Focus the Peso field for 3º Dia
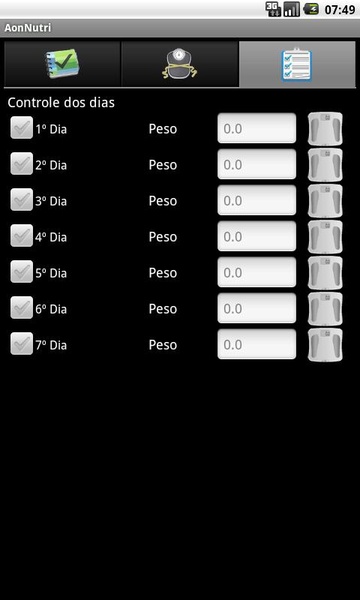Viewport: 360px width, 600px height. 257,200
